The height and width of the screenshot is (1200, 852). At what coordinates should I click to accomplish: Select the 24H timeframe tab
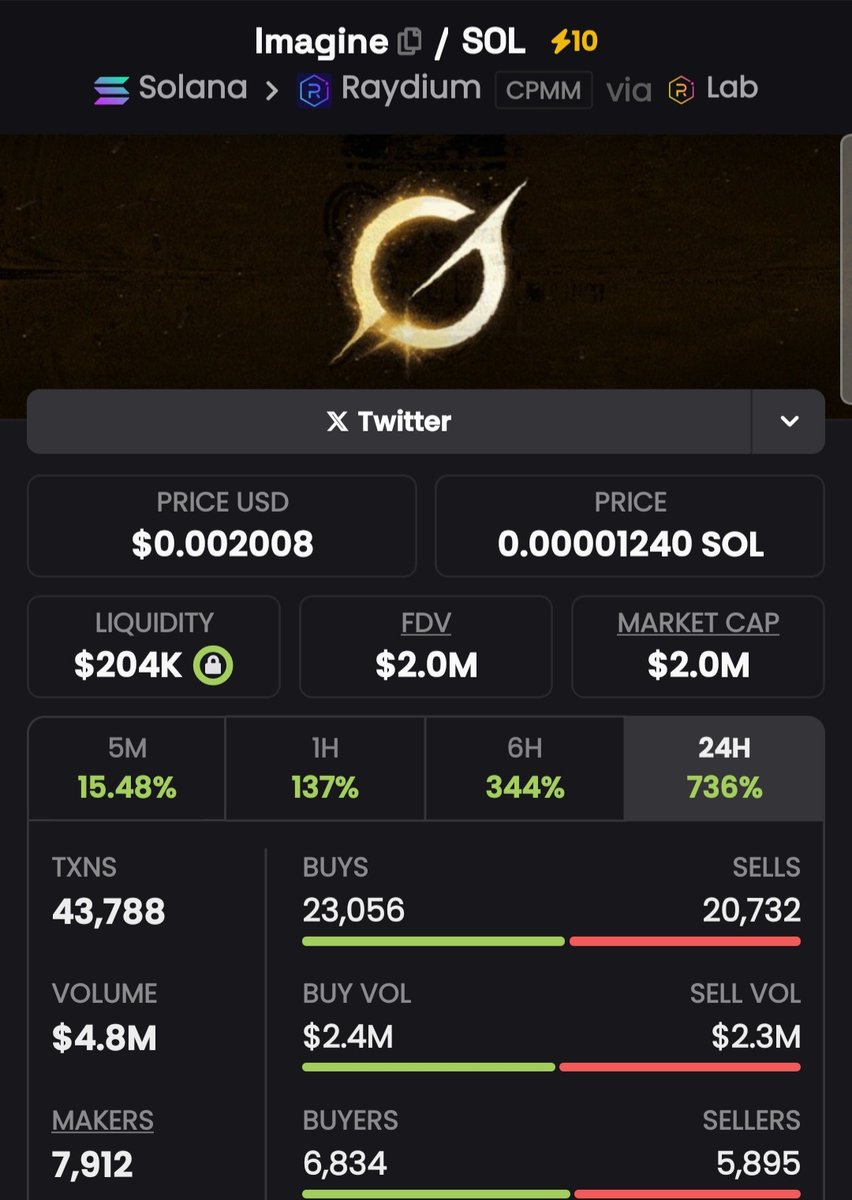pyautogui.click(x=724, y=768)
